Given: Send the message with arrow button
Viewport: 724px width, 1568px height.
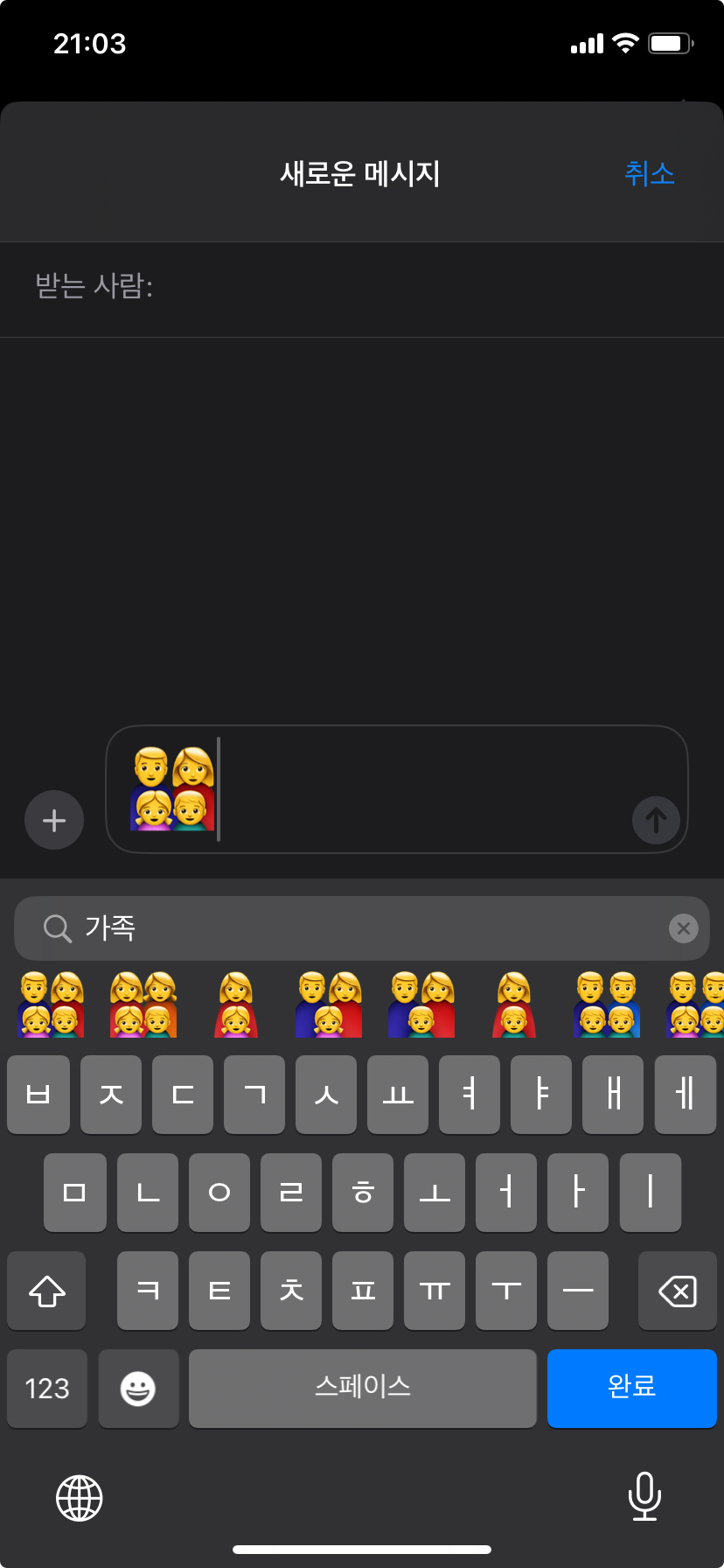Looking at the screenshot, I should coord(656,820).
